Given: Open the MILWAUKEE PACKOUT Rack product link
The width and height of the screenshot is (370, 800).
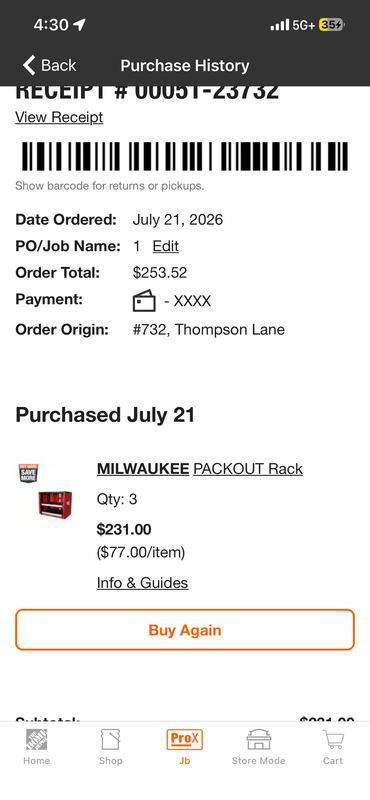Looking at the screenshot, I should 200,469.
